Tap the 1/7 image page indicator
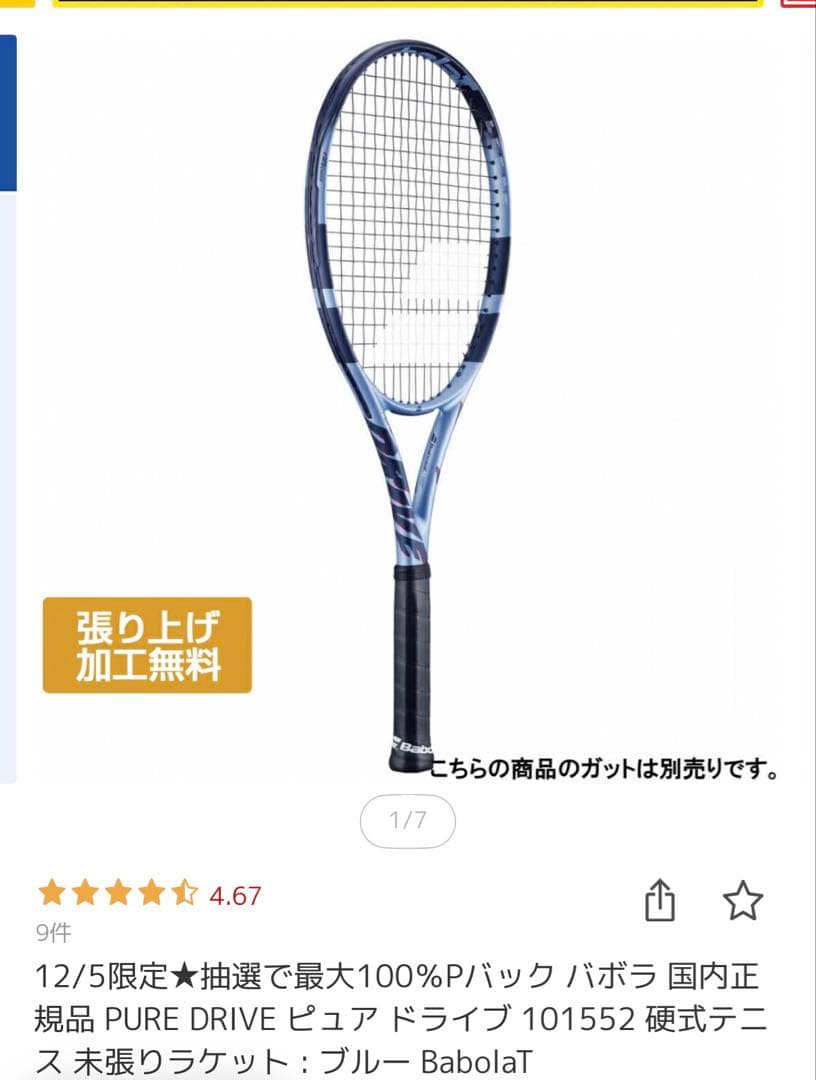 407,821
